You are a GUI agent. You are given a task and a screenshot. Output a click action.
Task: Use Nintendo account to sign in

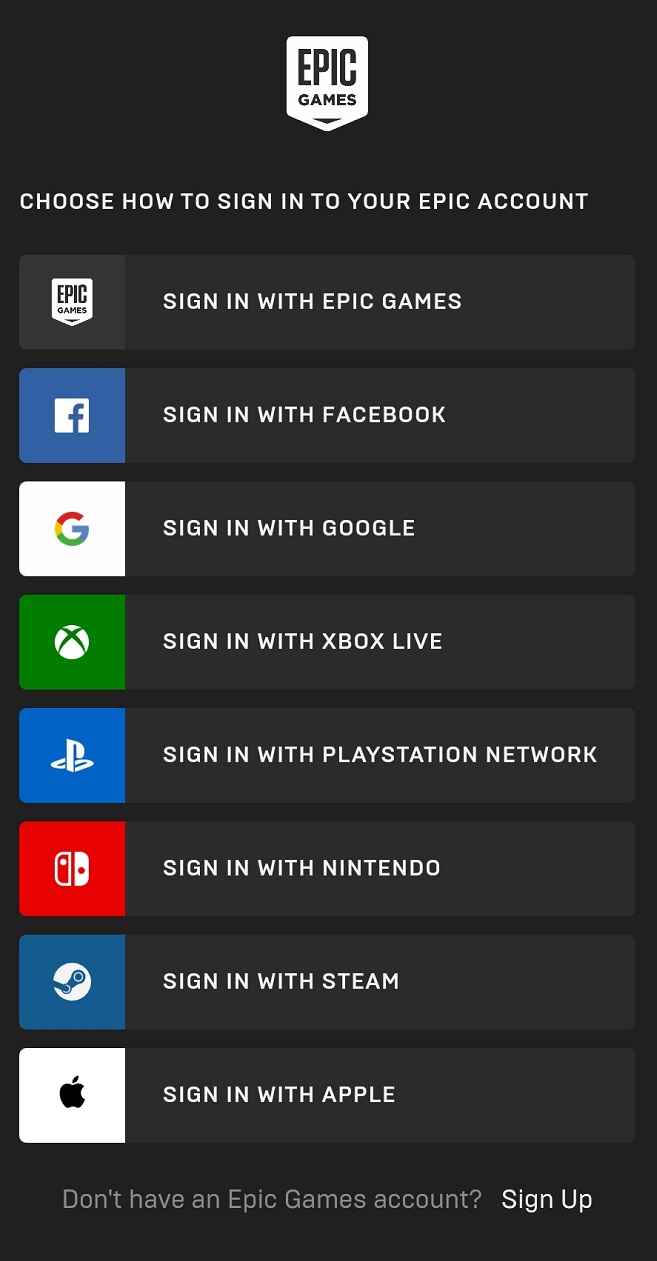tap(327, 868)
